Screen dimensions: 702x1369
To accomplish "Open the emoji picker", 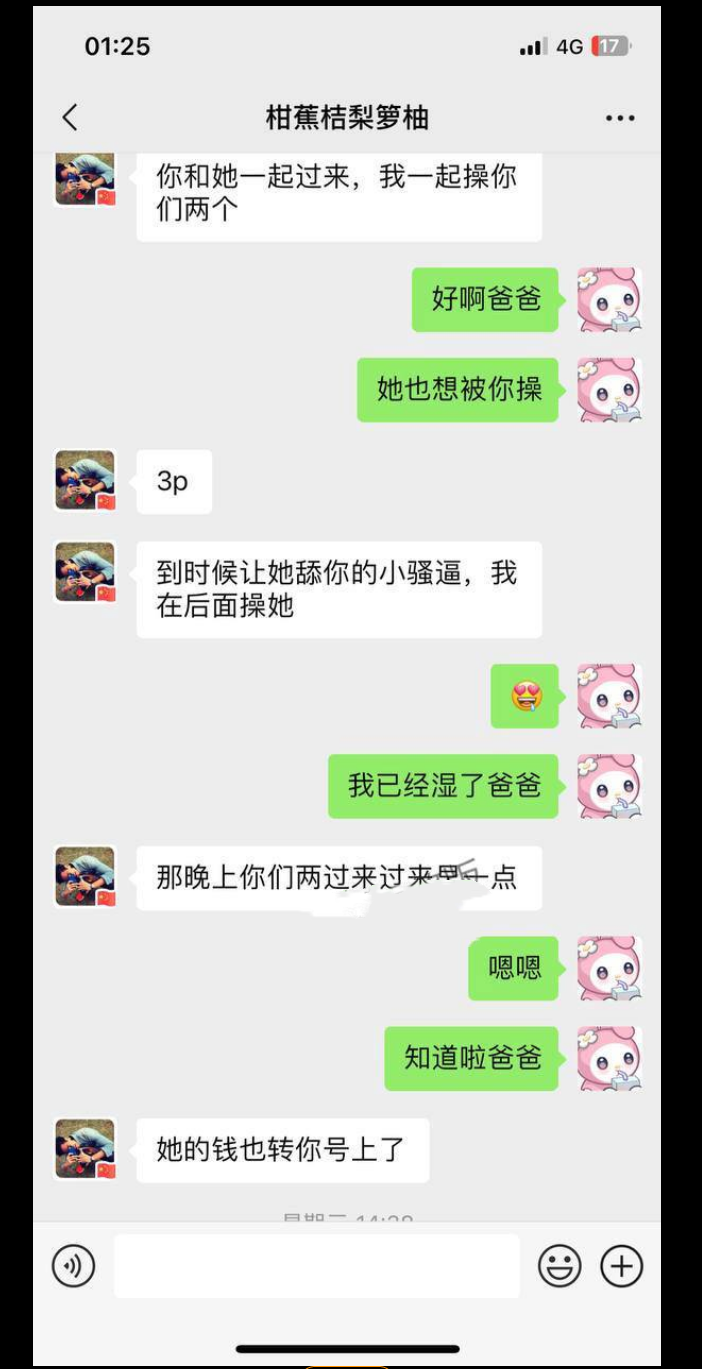I will coord(560,1266).
